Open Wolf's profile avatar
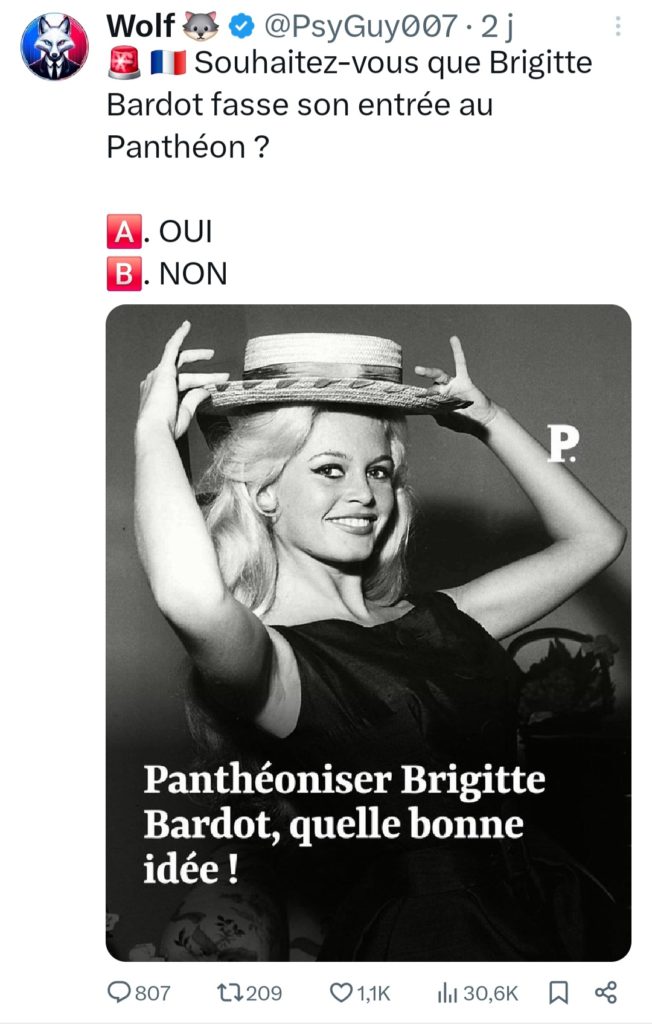The height and width of the screenshot is (1024, 652). [x=54, y=46]
